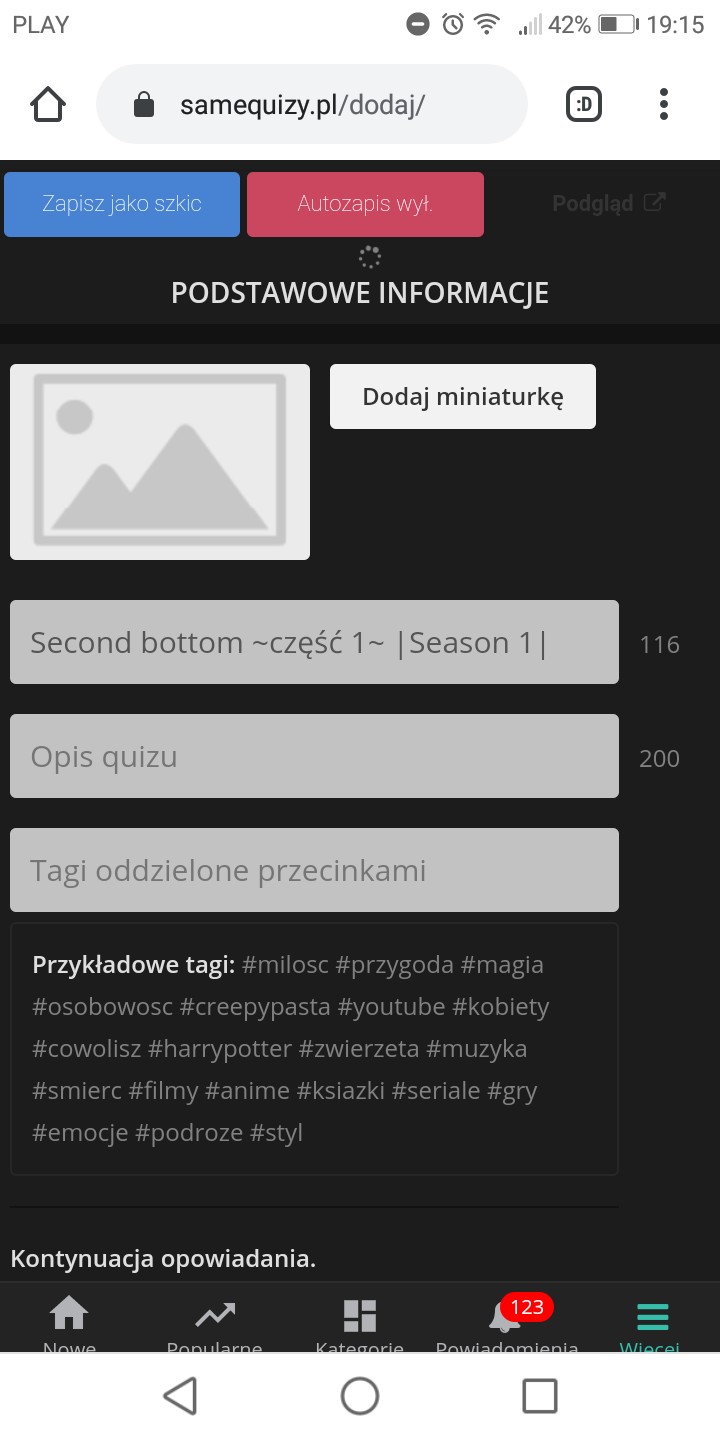Tap the system back button

[180, 1395]
